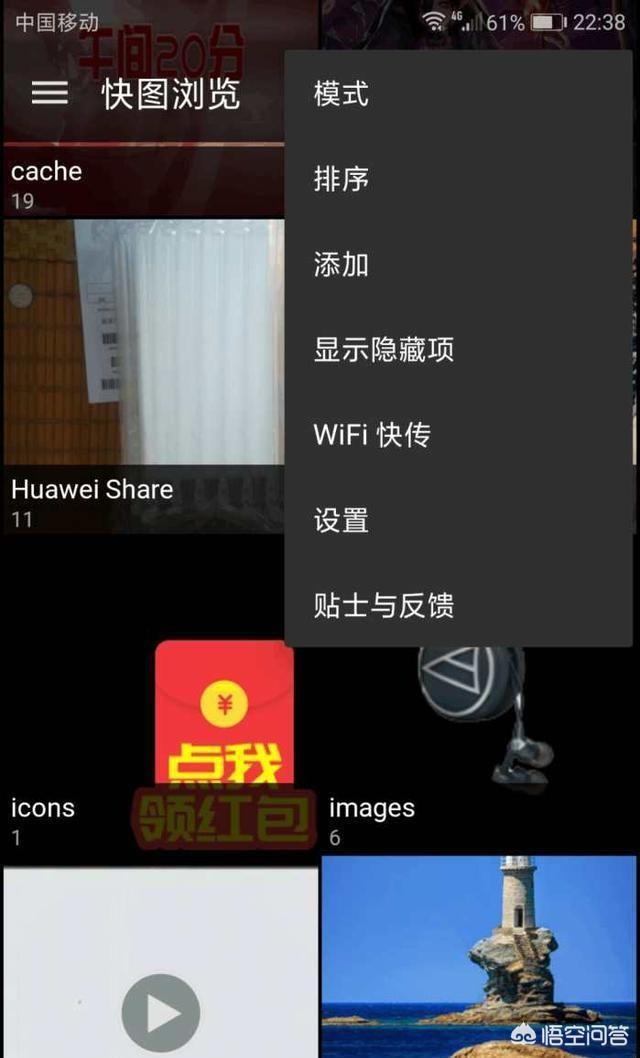Open the hamburger drawer menu
The height and width of the screenshot is (1058, 640).
(x=49, y=93)
